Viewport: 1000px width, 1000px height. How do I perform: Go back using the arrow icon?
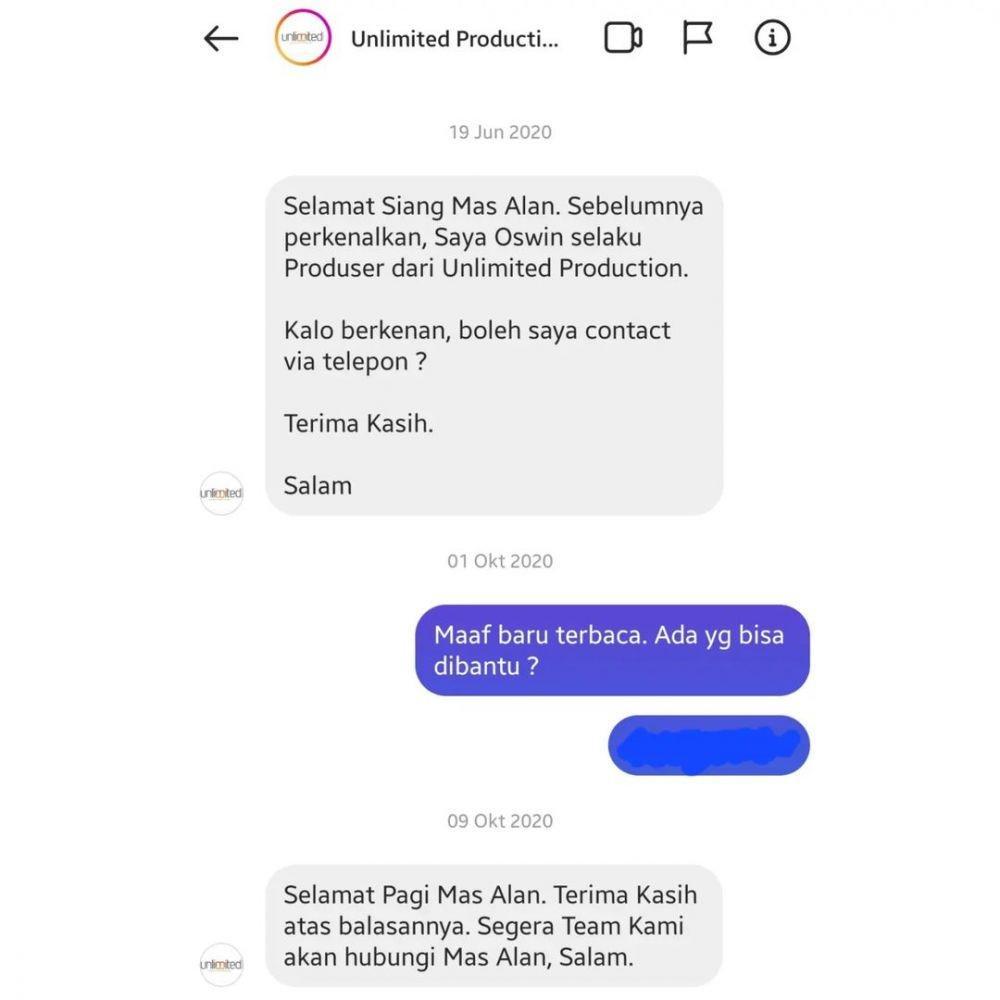[221, 39]
